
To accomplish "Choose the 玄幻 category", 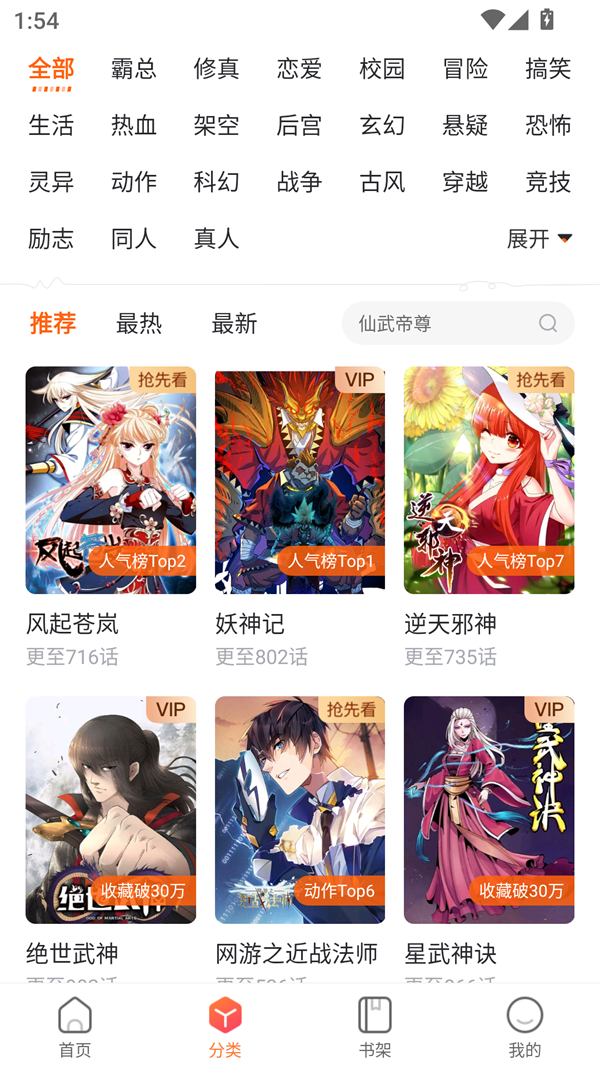I will click(382, 125).
